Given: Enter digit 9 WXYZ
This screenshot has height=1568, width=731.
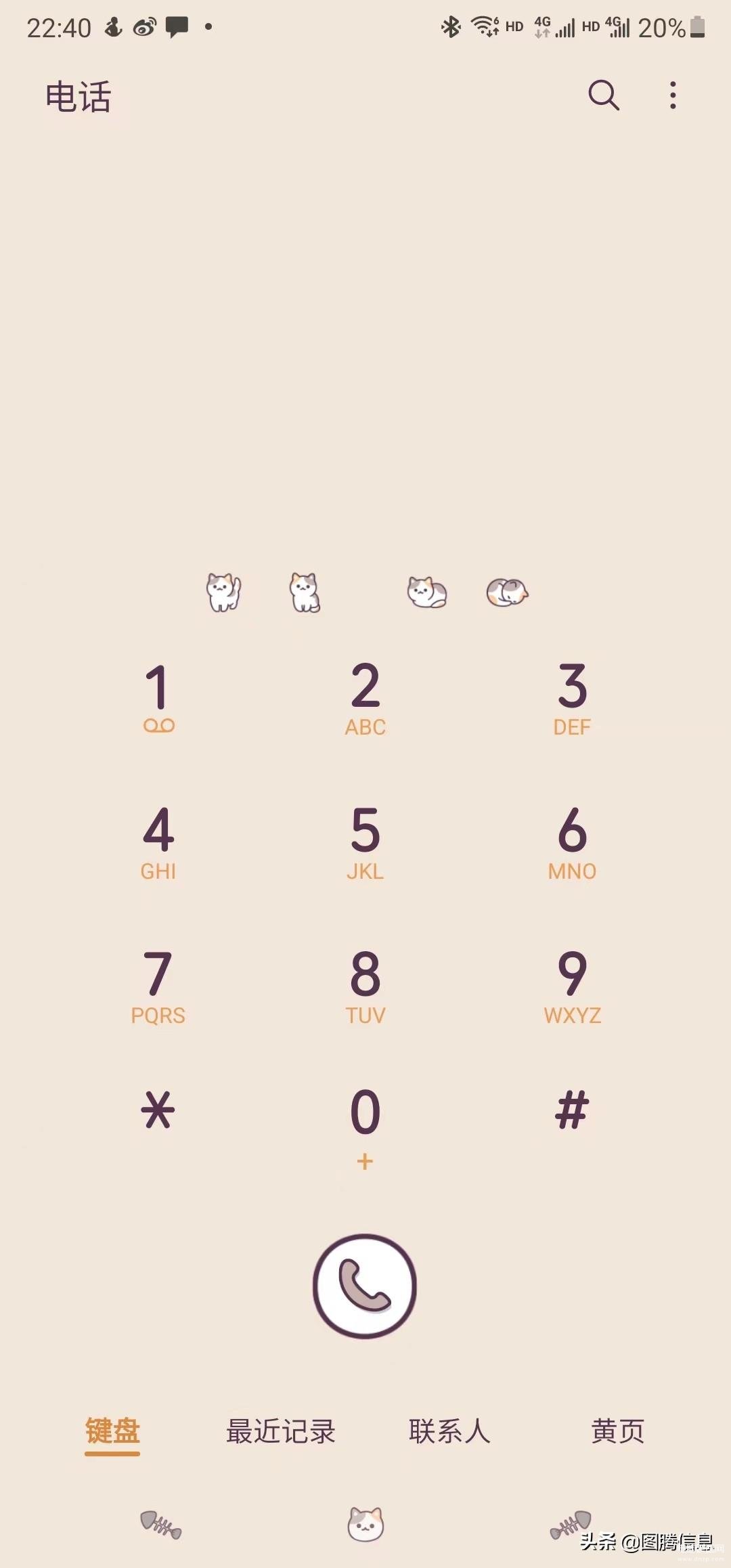Looking at the screenshot, I should [x=572, y=986].
